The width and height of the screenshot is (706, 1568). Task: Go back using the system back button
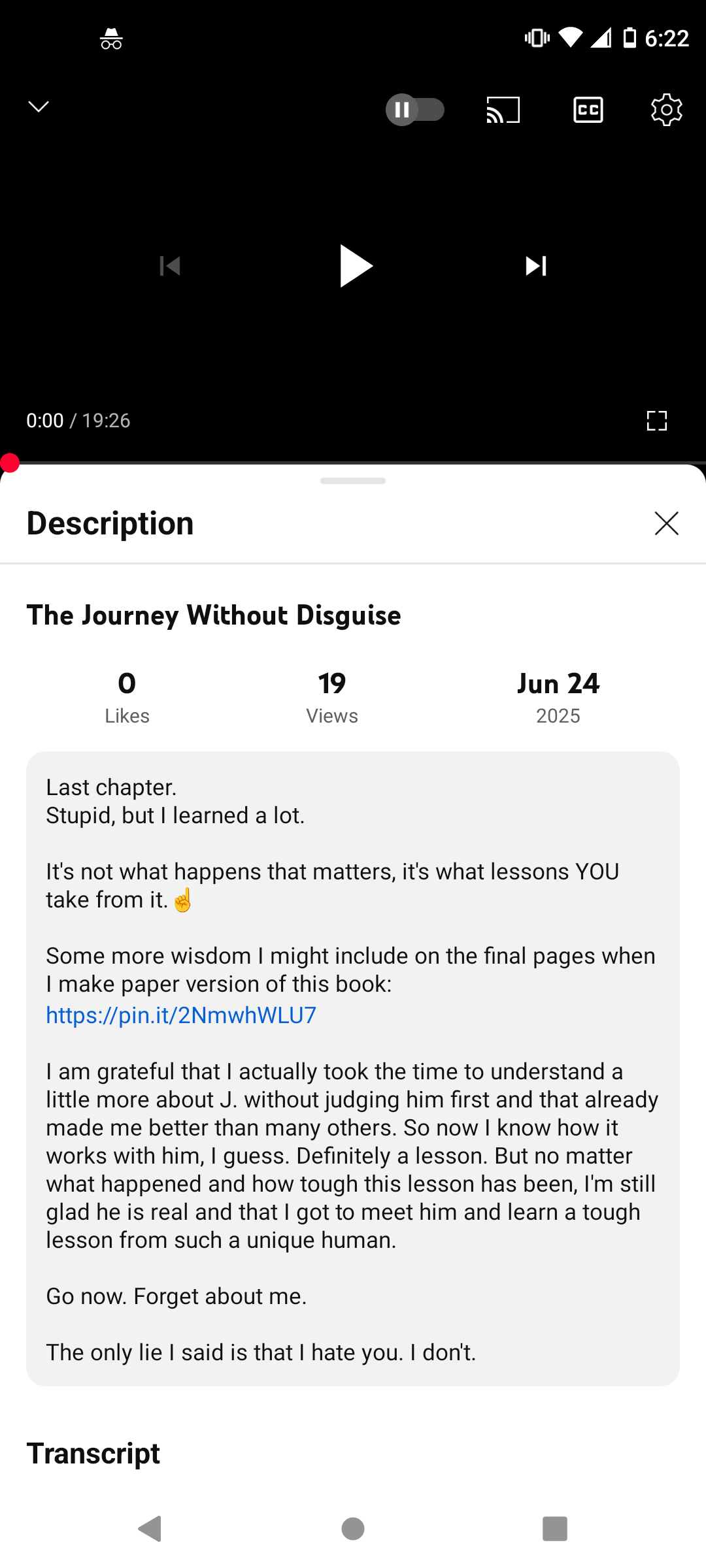click(x=150, y=1529)
